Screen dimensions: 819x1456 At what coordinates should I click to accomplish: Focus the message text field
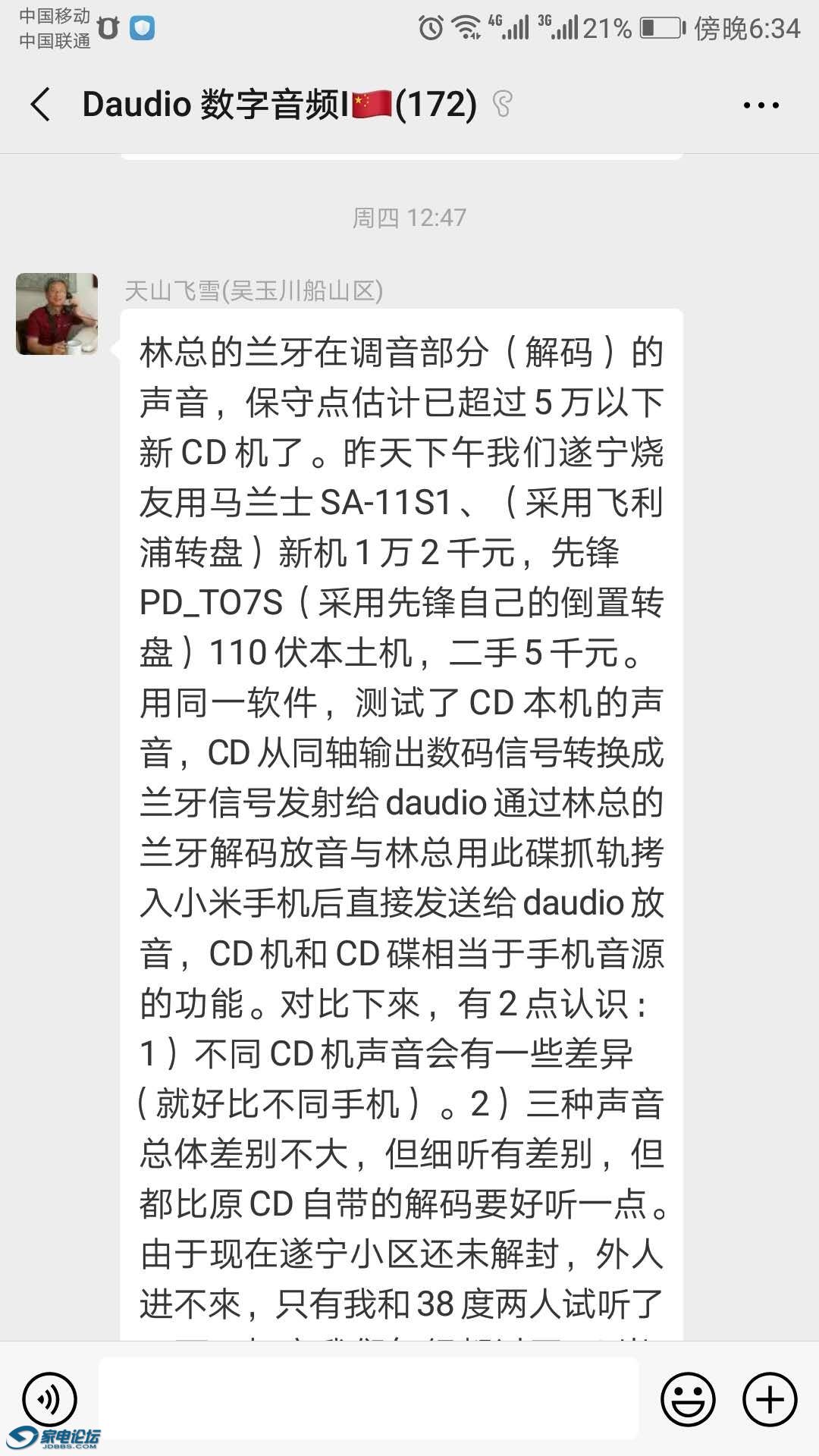pyautogui.click(x=369, y=1398)
